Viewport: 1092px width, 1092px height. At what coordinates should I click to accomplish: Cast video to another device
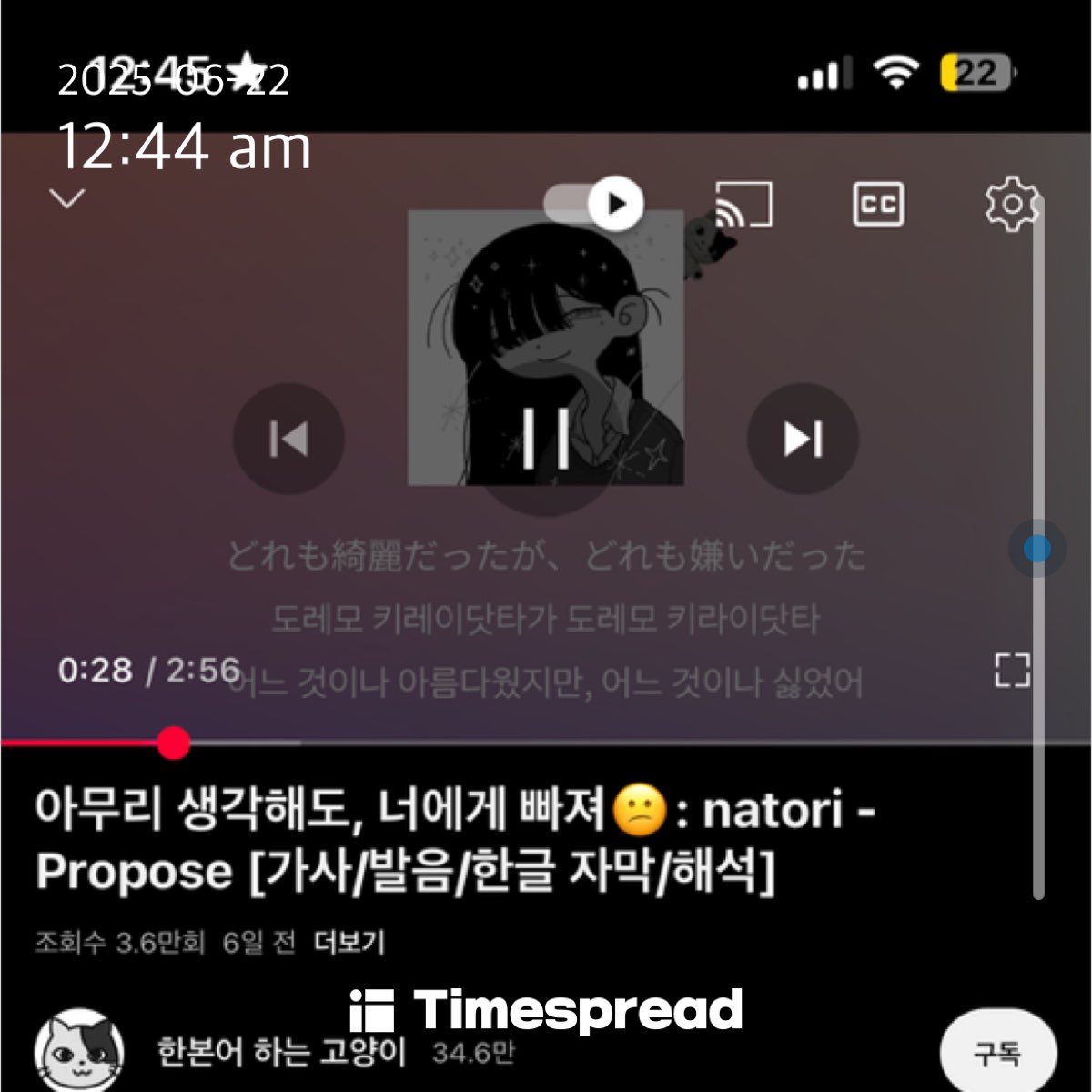pyautogui.click(x=743, y=204)
